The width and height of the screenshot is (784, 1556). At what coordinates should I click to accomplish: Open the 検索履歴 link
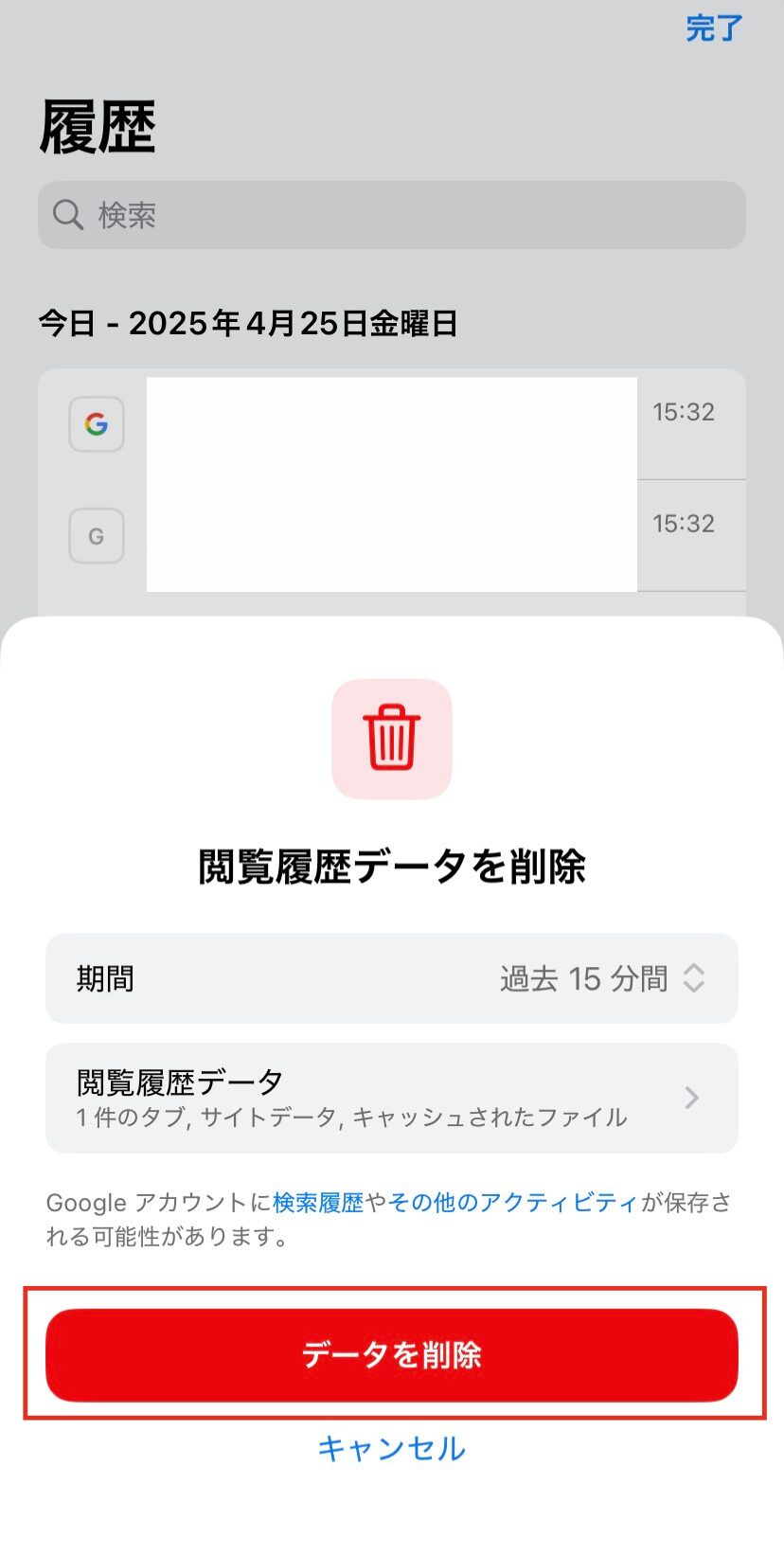pos(318,1203)
